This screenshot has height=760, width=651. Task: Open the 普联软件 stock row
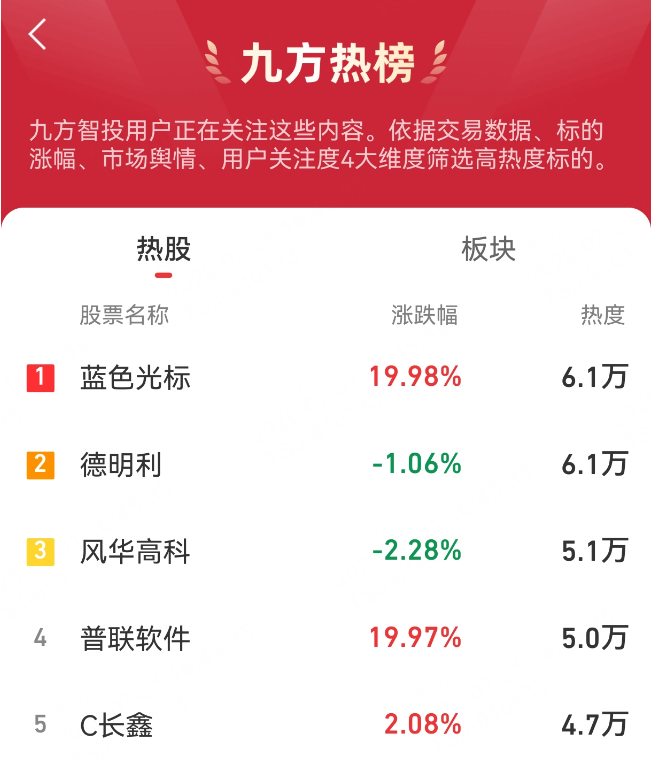point(326,638)
